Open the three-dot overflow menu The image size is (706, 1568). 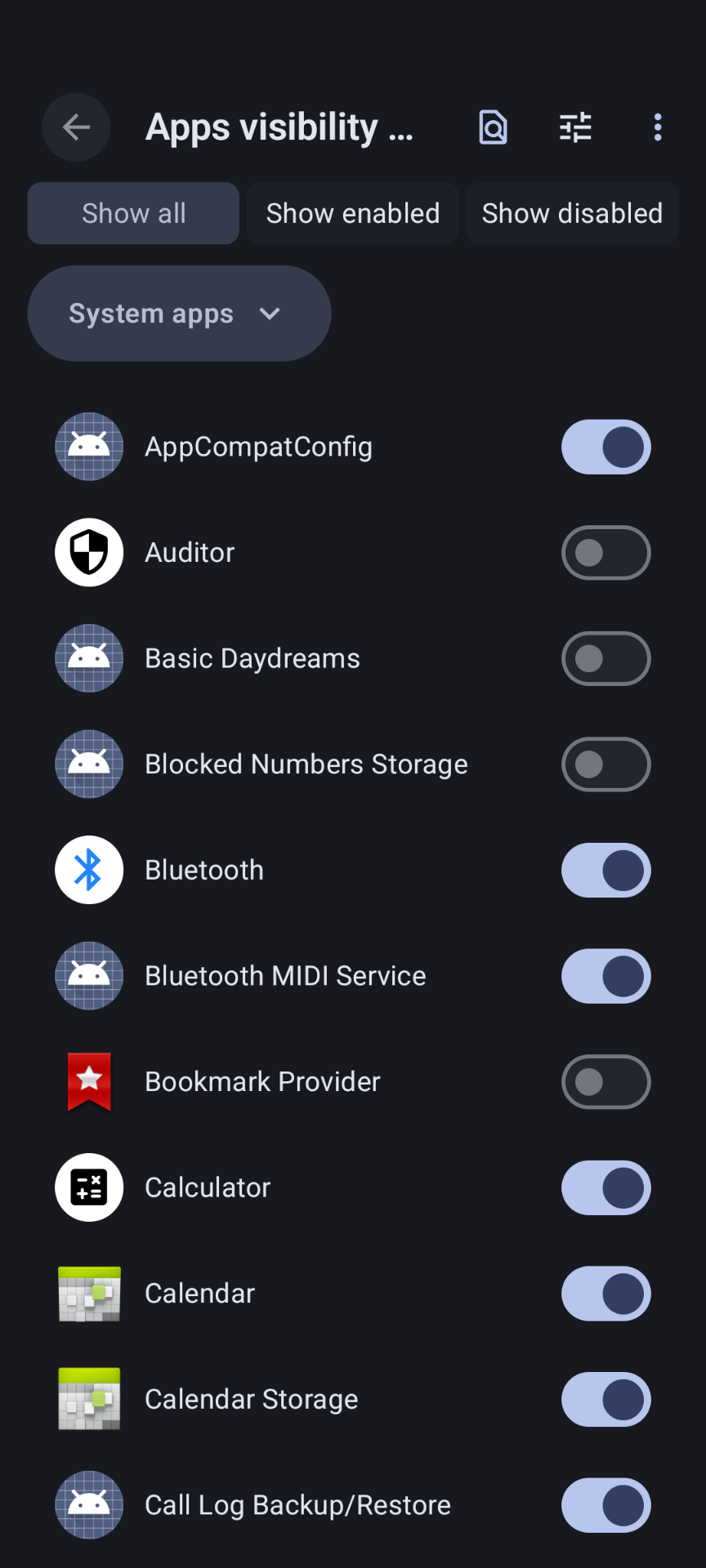tap(658, 127)
